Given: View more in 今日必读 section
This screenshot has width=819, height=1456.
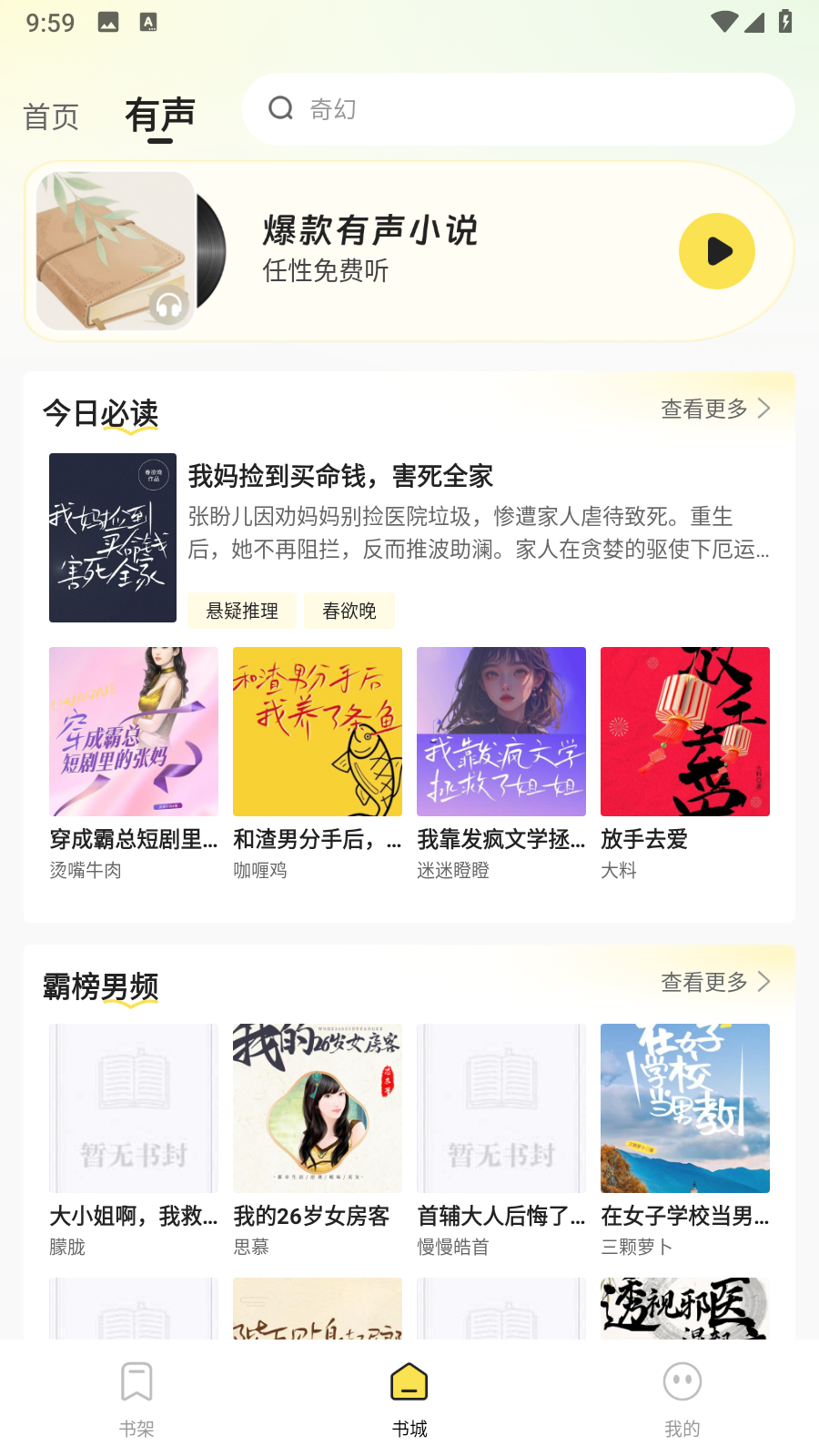Looking at the screenshot, I should click(x=714, y=409).
